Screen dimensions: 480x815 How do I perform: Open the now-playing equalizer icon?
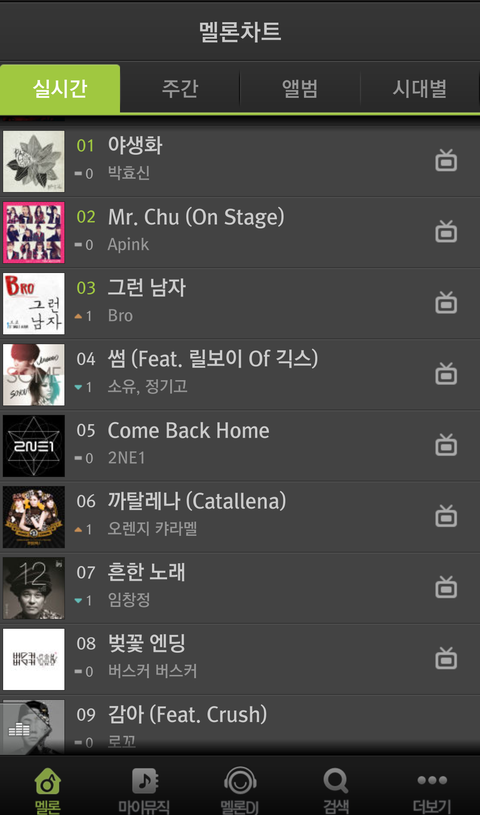(x=19, y=729)
